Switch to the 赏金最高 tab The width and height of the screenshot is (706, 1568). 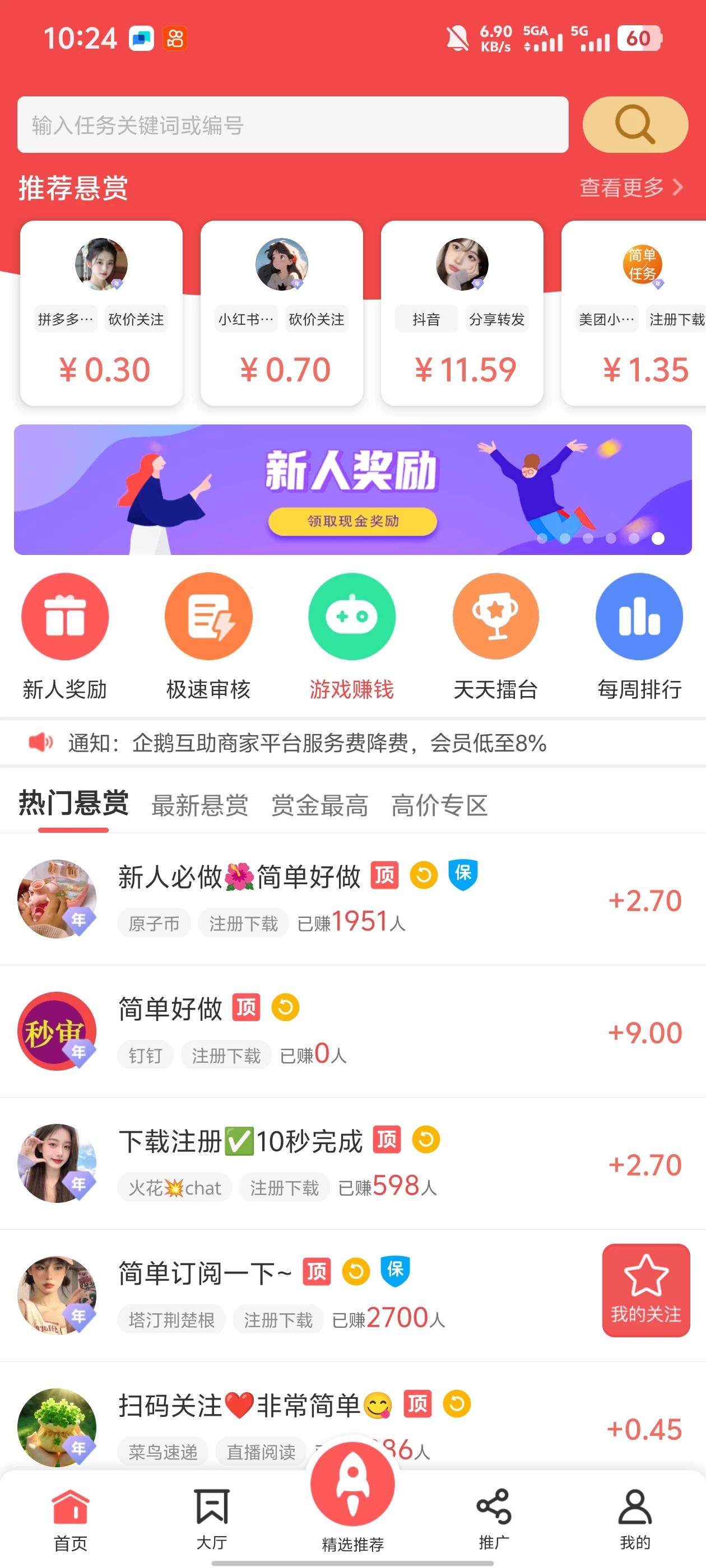pos(320,805)
